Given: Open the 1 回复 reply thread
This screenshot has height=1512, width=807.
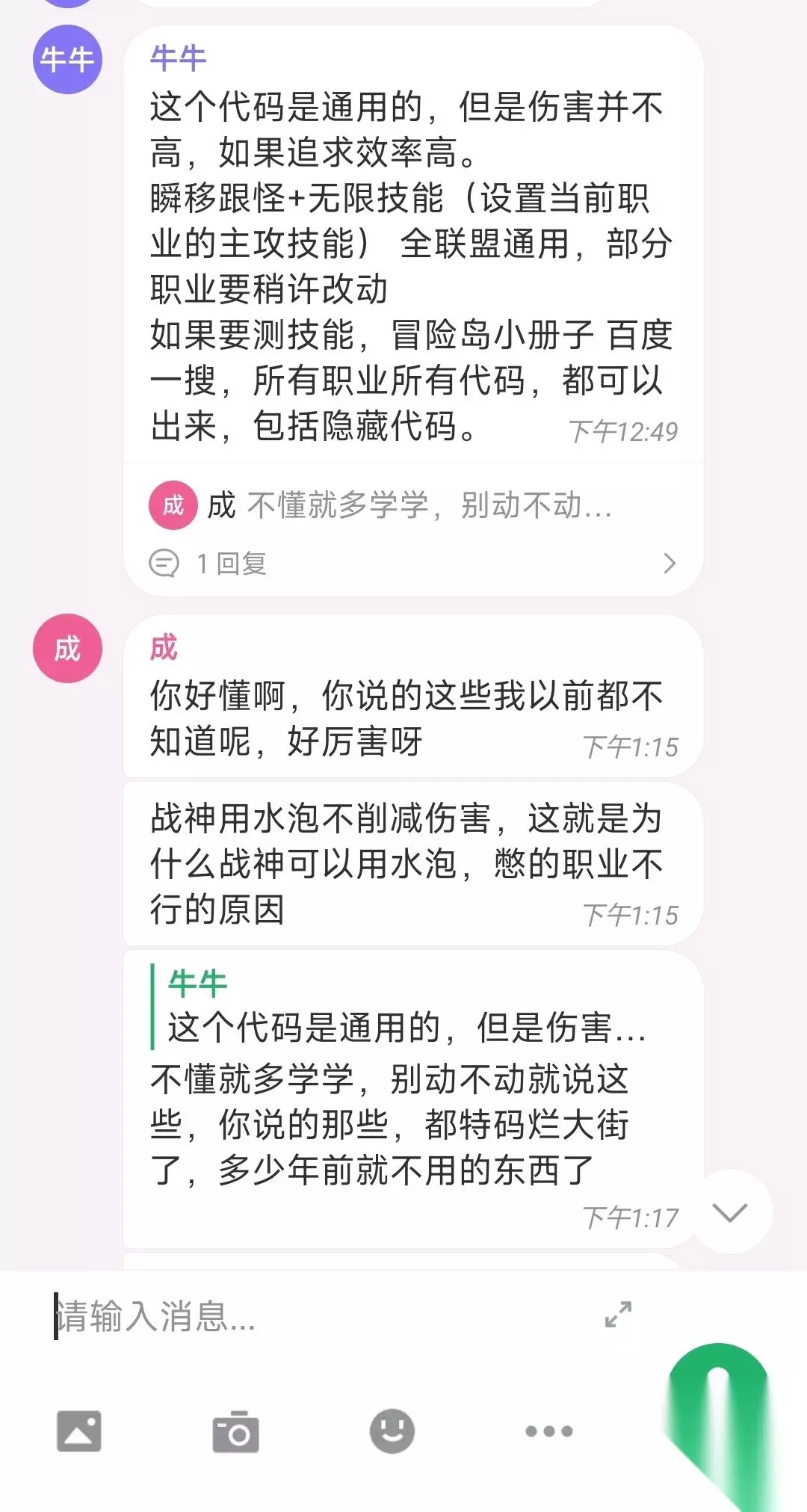Looking at the screenshot, I should [x=413, y=563].
